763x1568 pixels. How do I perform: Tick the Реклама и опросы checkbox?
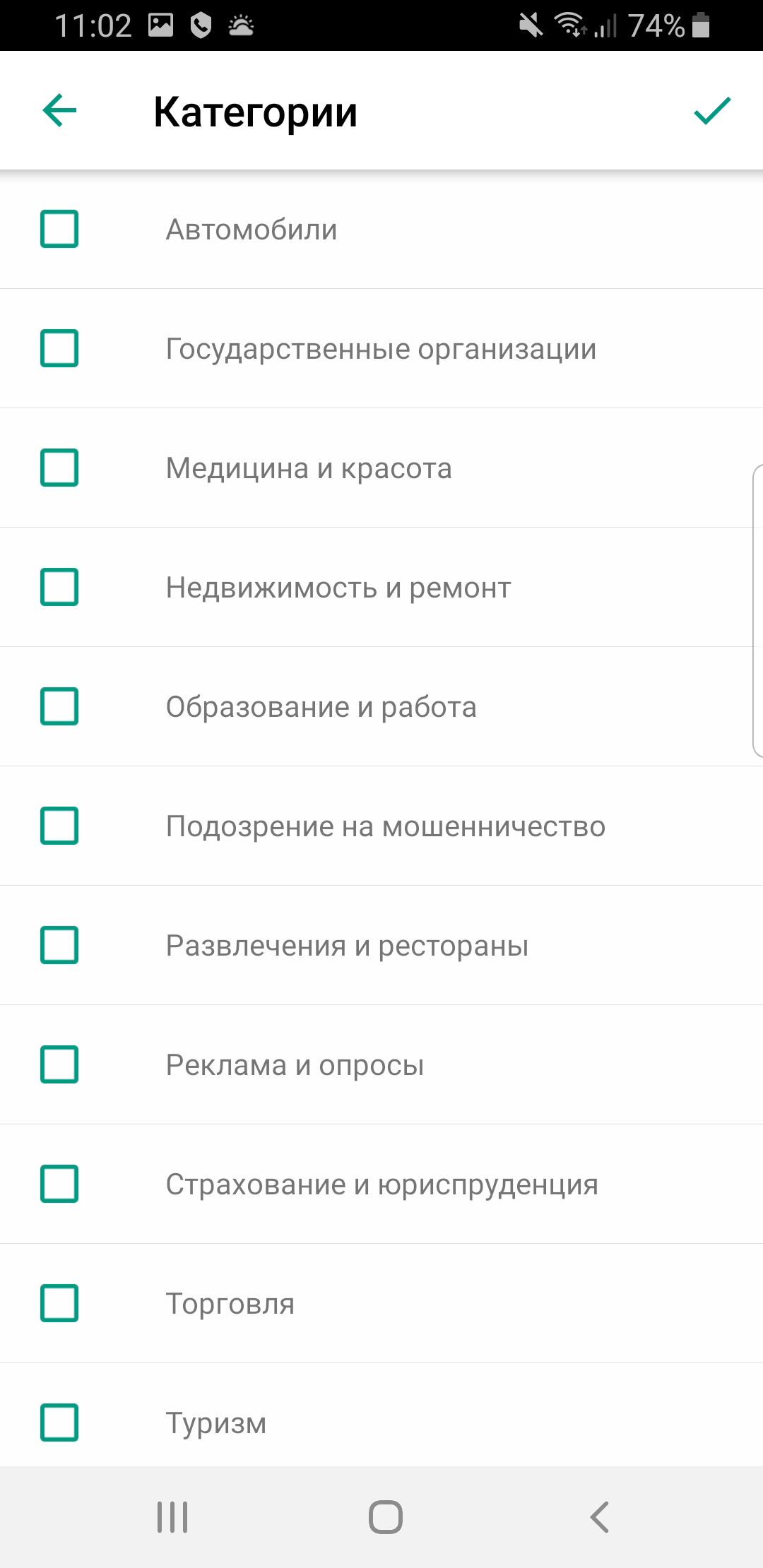point(59,1064)
